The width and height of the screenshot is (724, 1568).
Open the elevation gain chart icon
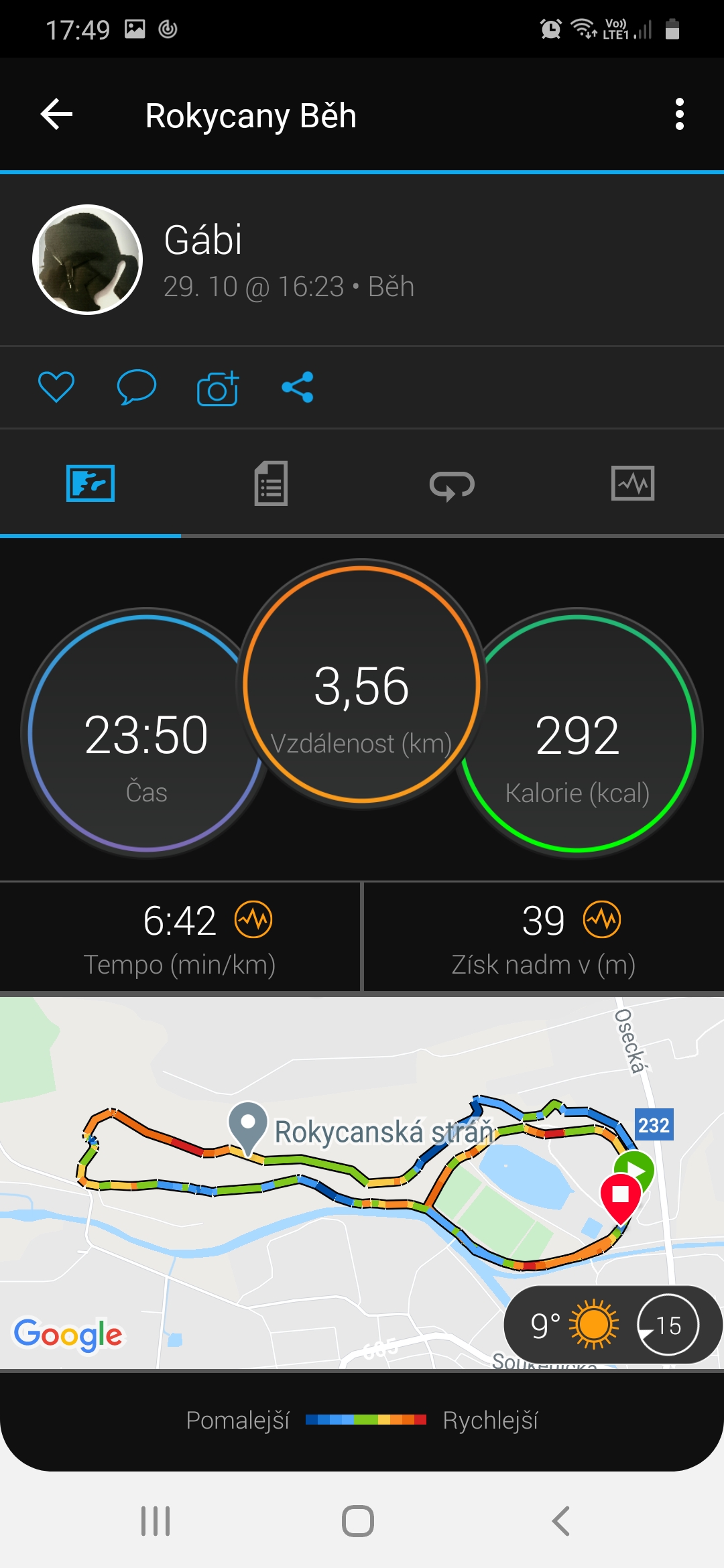[602, 919]
